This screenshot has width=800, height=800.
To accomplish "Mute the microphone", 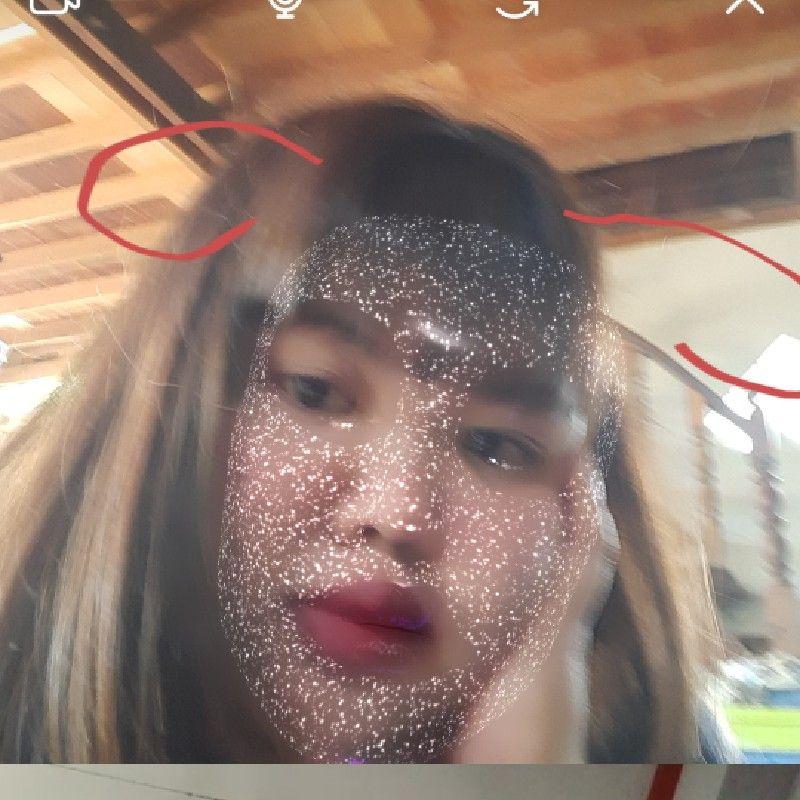I will point(286,5).
